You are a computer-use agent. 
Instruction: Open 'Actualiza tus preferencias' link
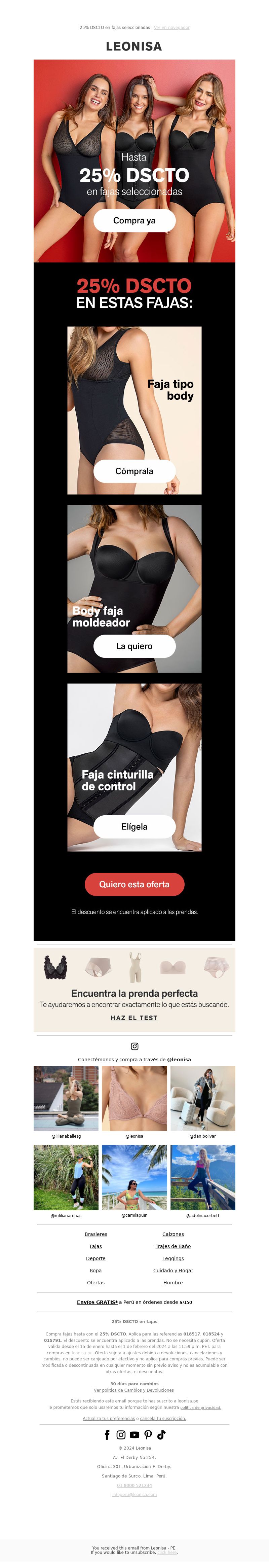108,1418
